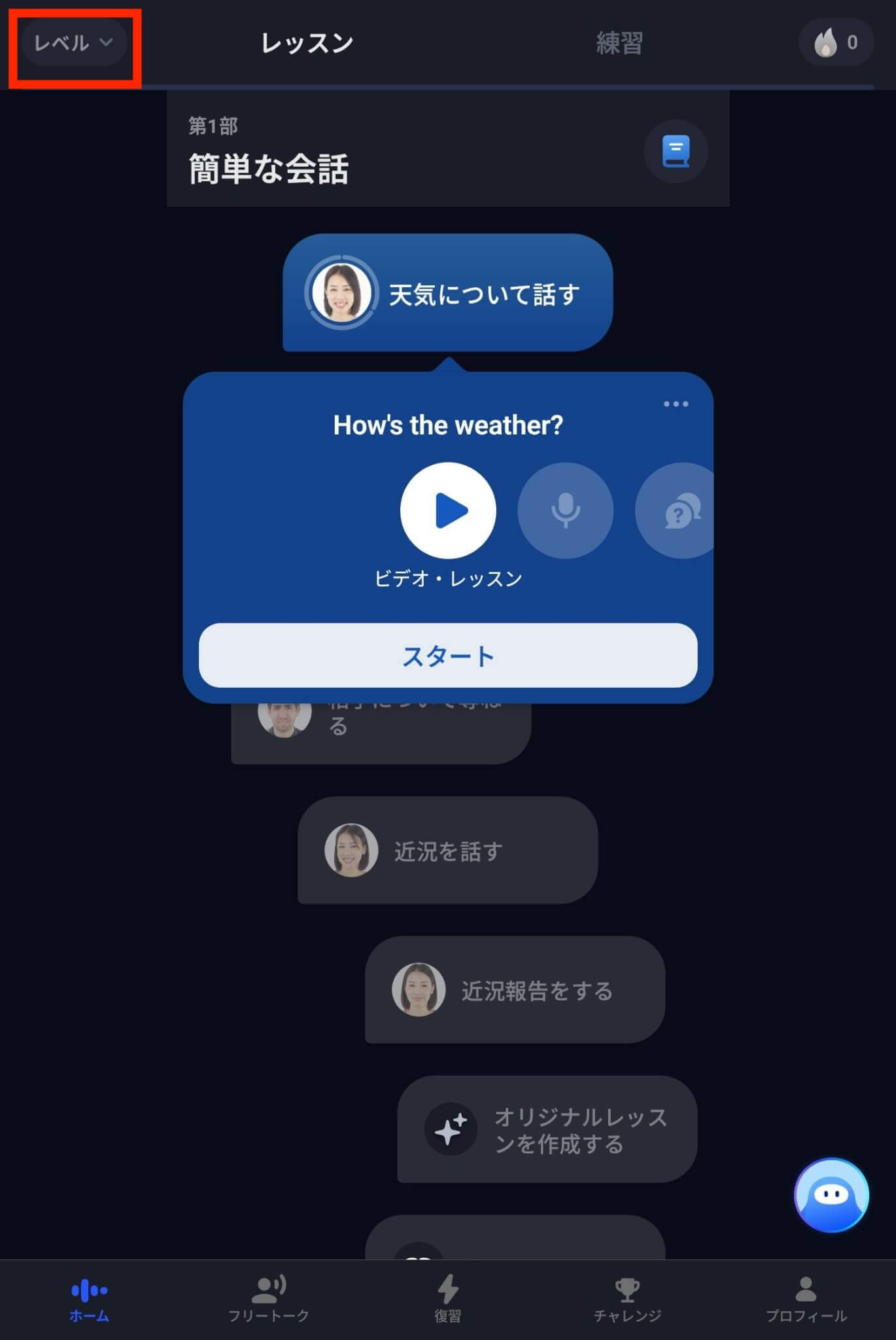The image size is (896, 1340).
Task: Select the レッスン tab
Action: point(307,43)
